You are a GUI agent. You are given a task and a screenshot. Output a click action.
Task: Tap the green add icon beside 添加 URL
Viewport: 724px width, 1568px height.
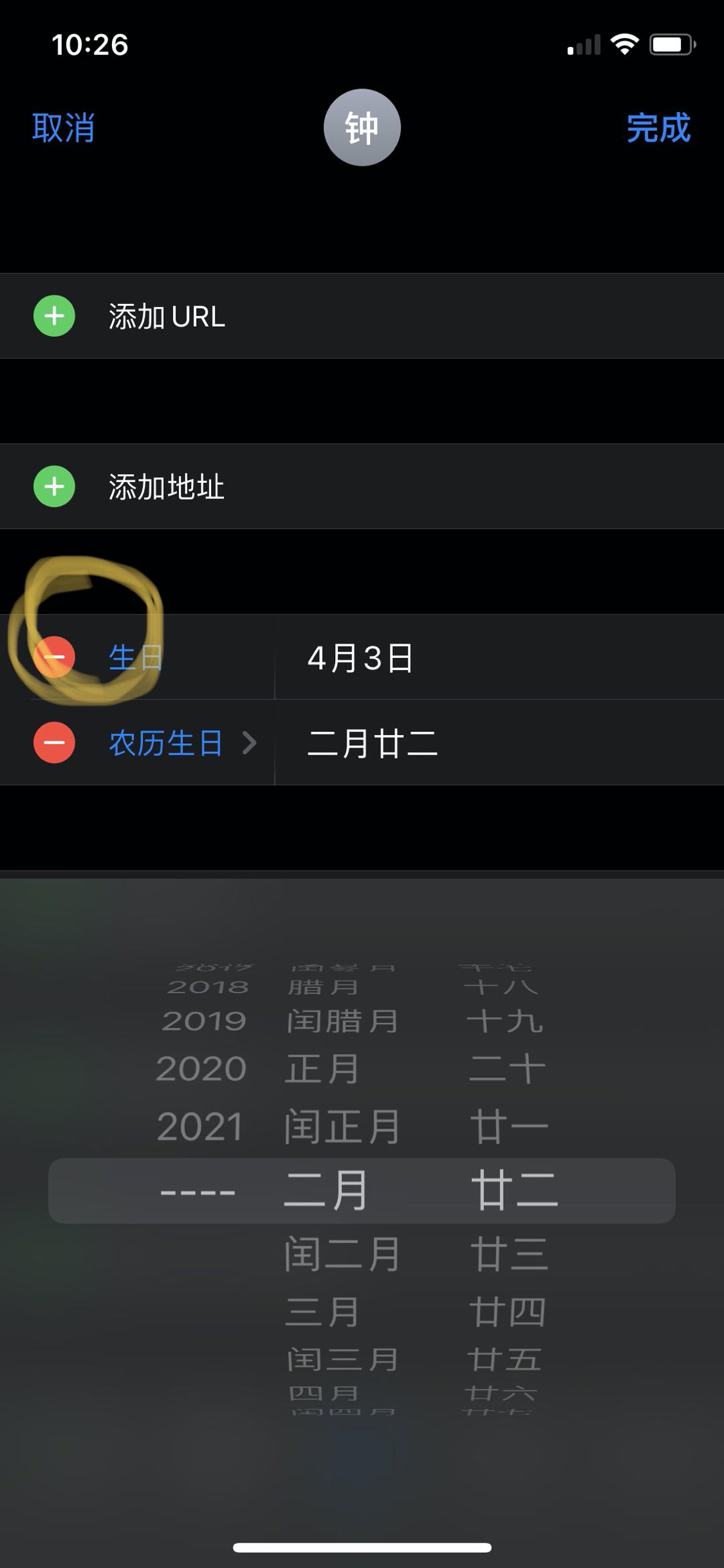point(53,316)
